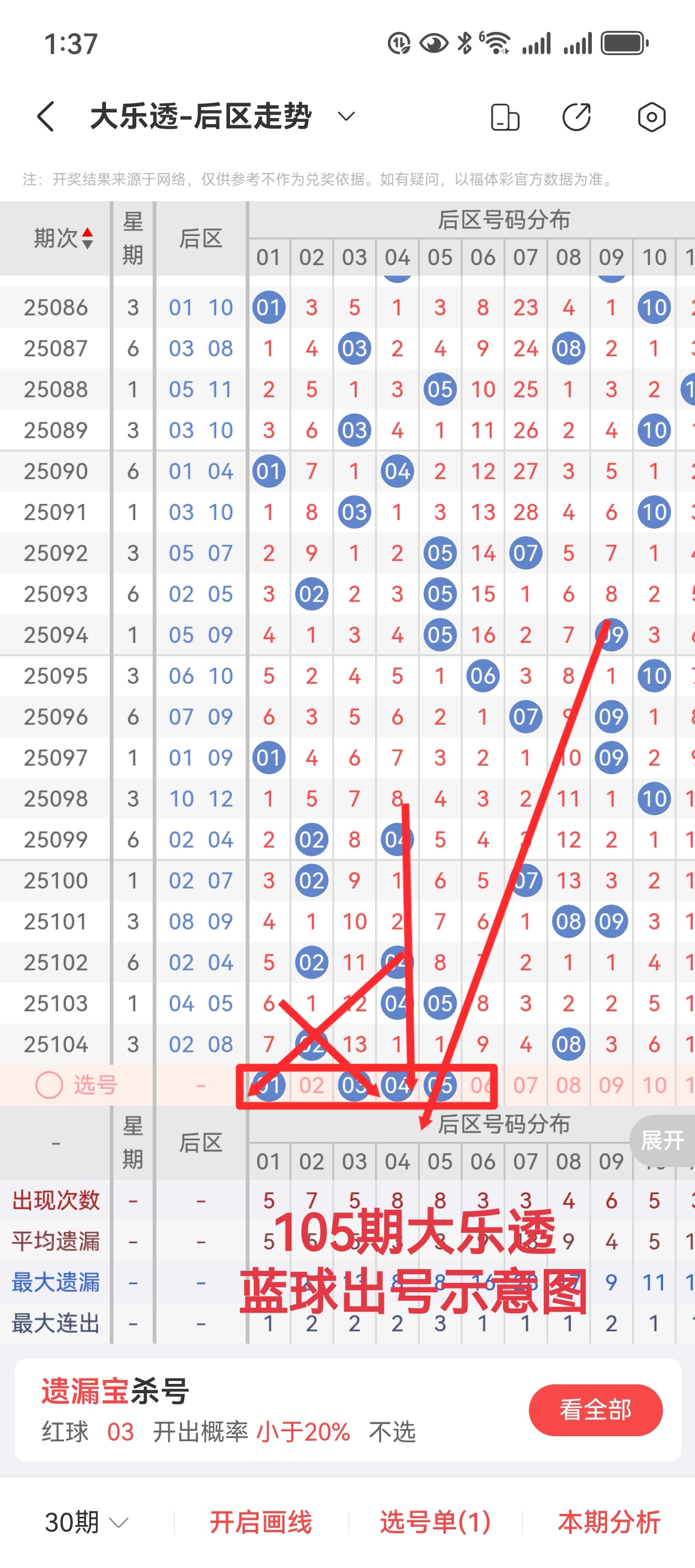Open 本期分析 analysis
695x1568 pixels.
point(608,1522)
